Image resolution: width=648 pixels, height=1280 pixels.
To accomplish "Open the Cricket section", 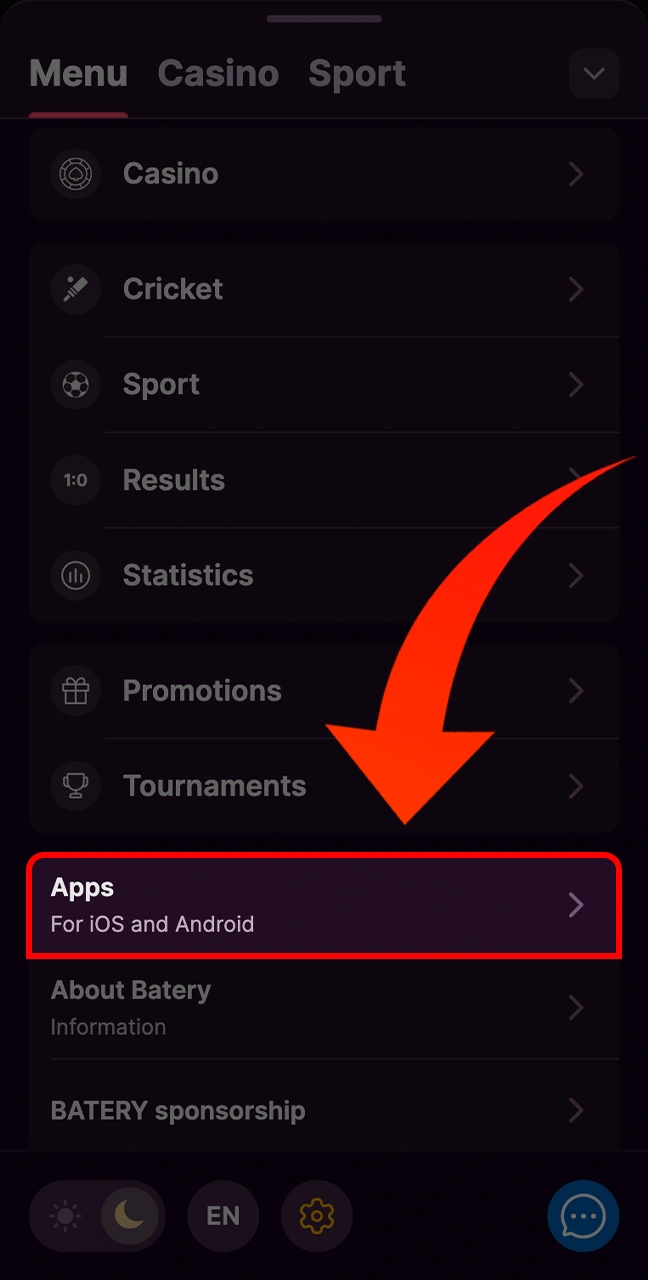I will tap(324, 290).
